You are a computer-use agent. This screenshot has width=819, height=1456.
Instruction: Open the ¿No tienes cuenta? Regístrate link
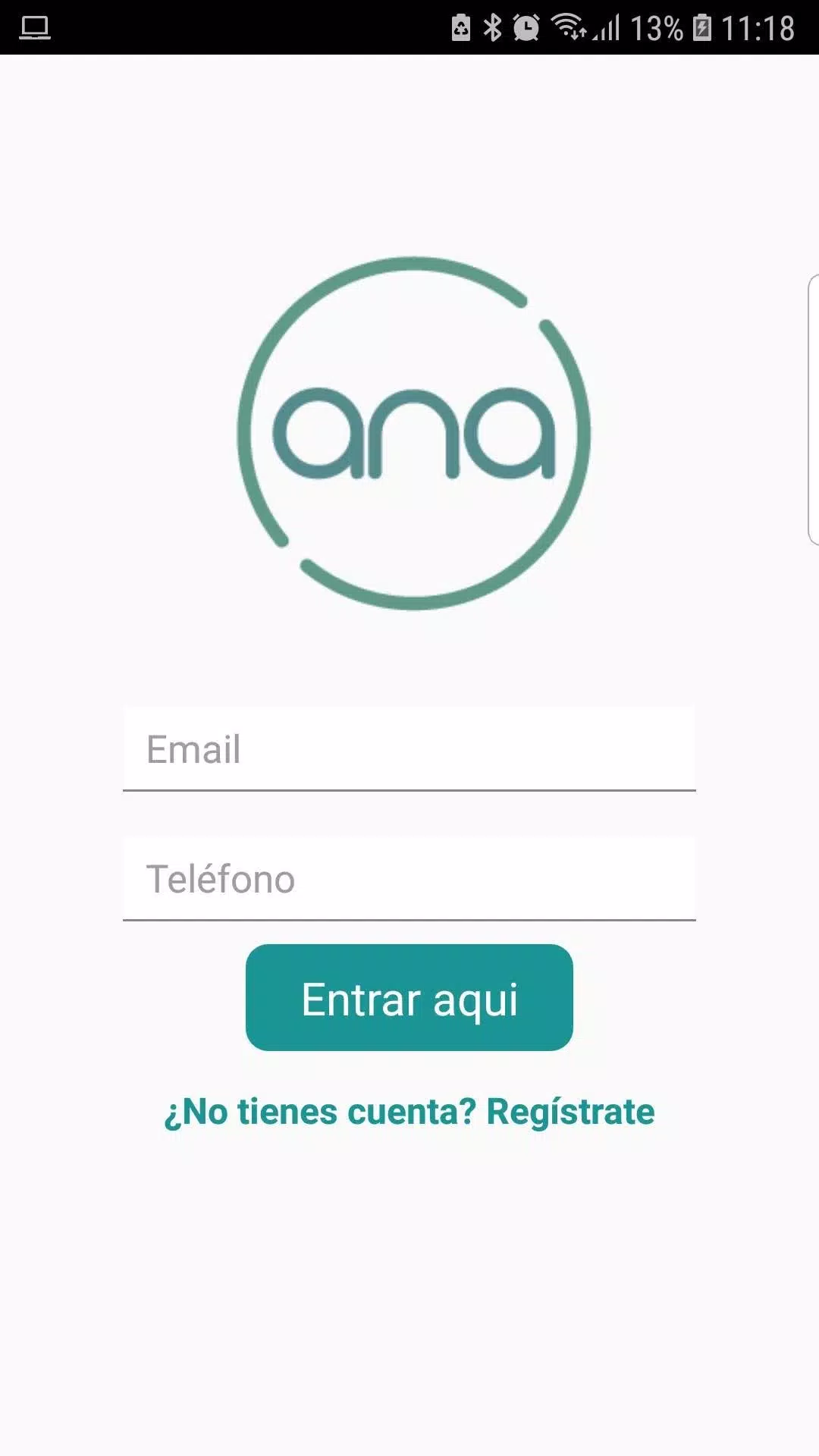click(x=409, y=1112)
